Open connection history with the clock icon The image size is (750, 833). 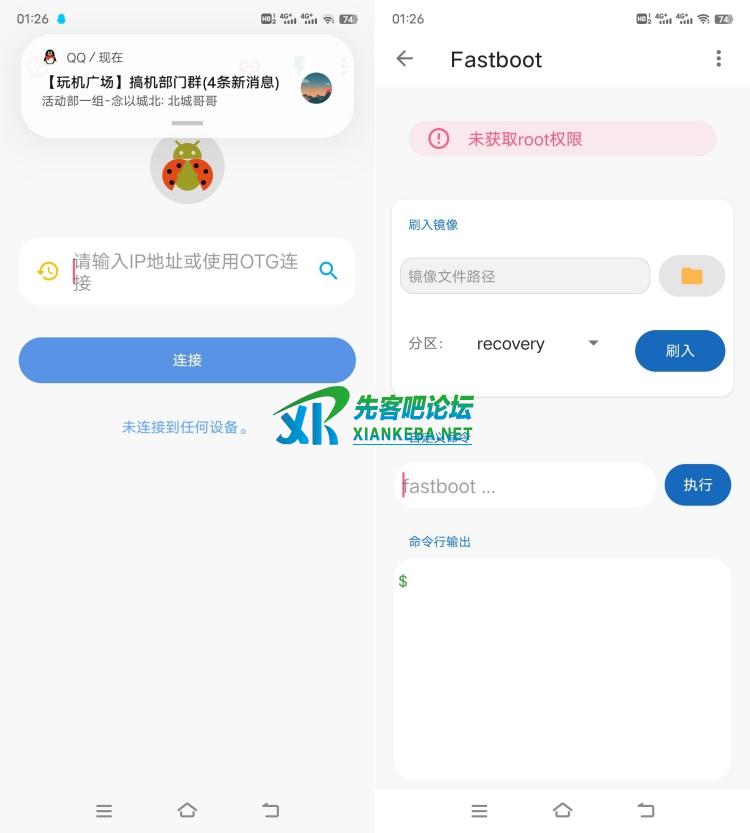(x=48, y=271)
